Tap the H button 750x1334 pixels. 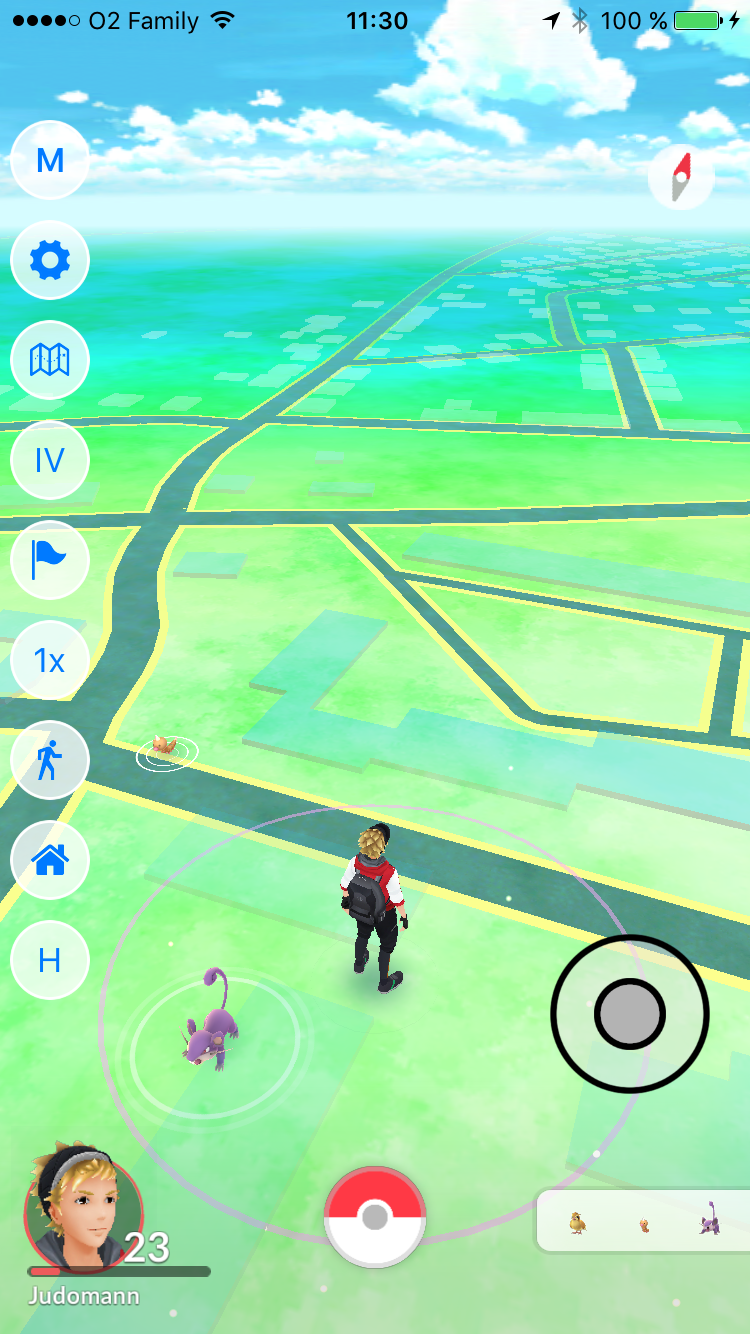coord(50,961)
